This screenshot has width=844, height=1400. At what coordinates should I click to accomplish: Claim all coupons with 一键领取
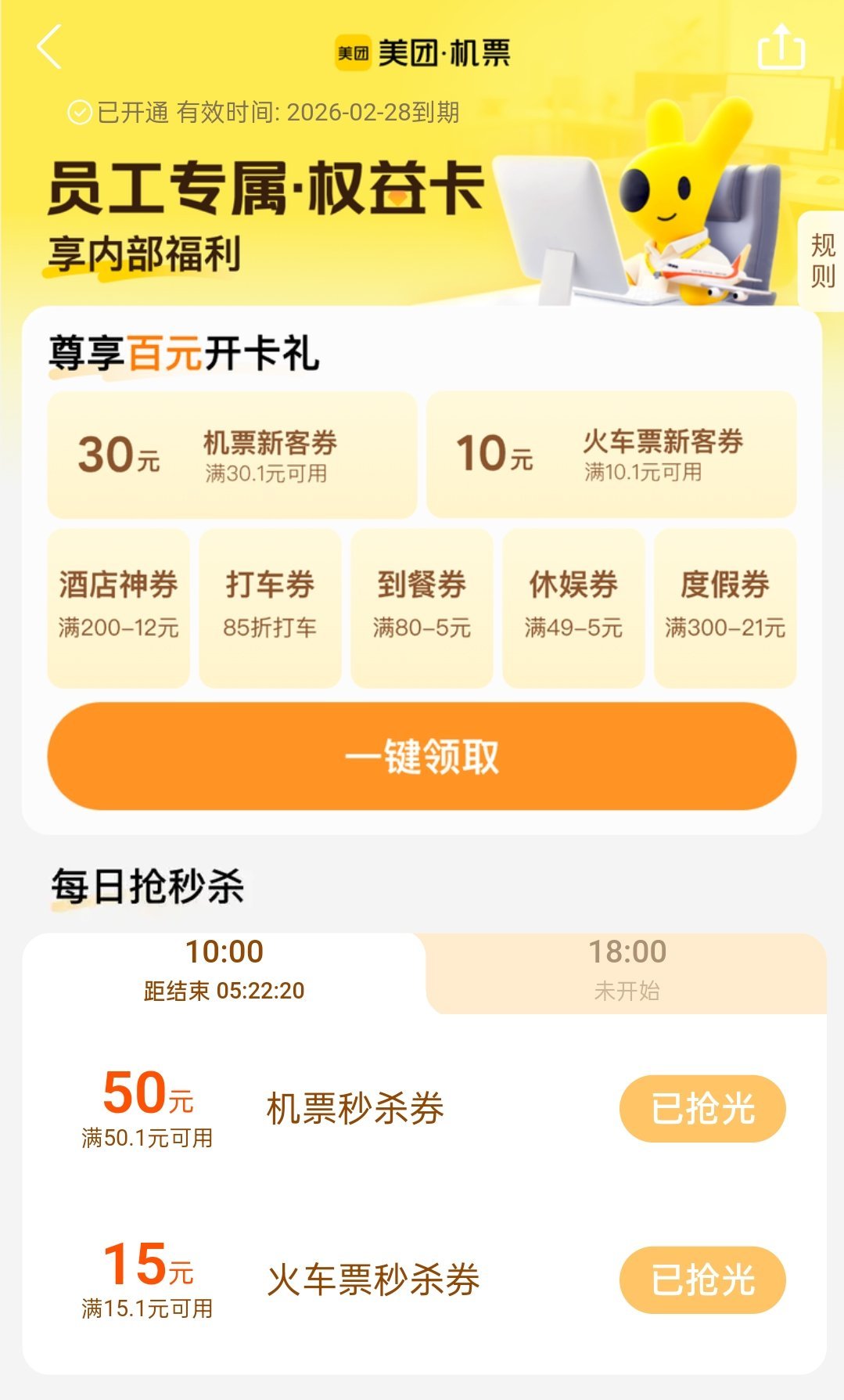[x=422, y=756]
